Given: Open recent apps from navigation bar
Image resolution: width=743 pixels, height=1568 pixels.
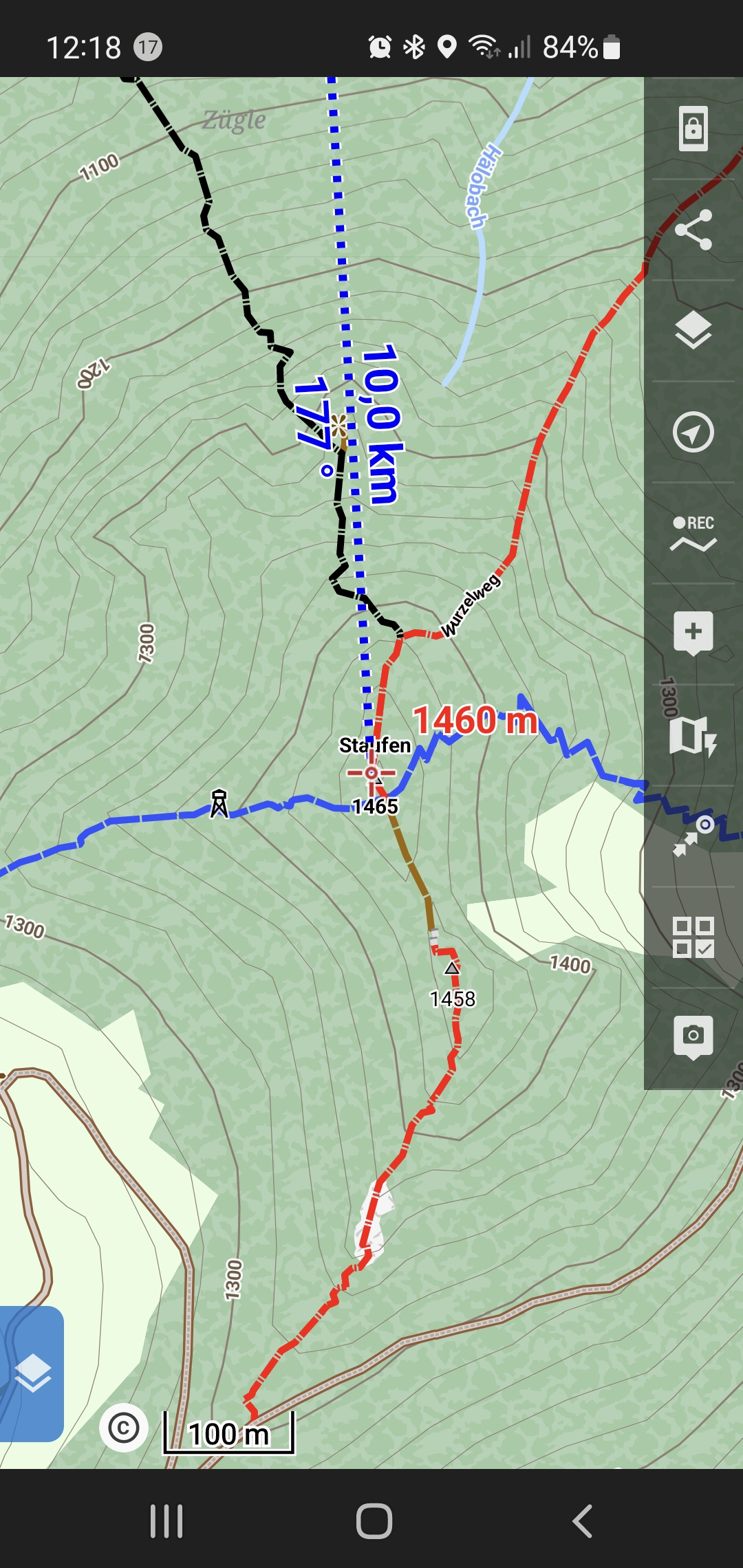Looking at the screenshot, I should (166, 1521).
